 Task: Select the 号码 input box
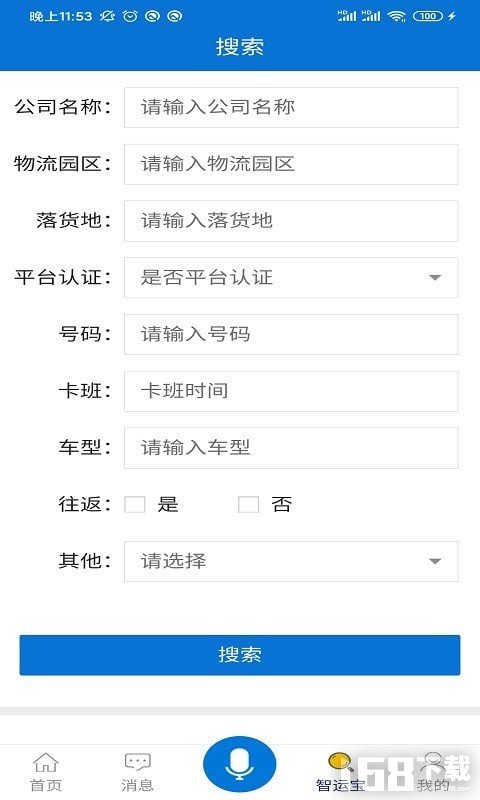(x=291, y=334)
